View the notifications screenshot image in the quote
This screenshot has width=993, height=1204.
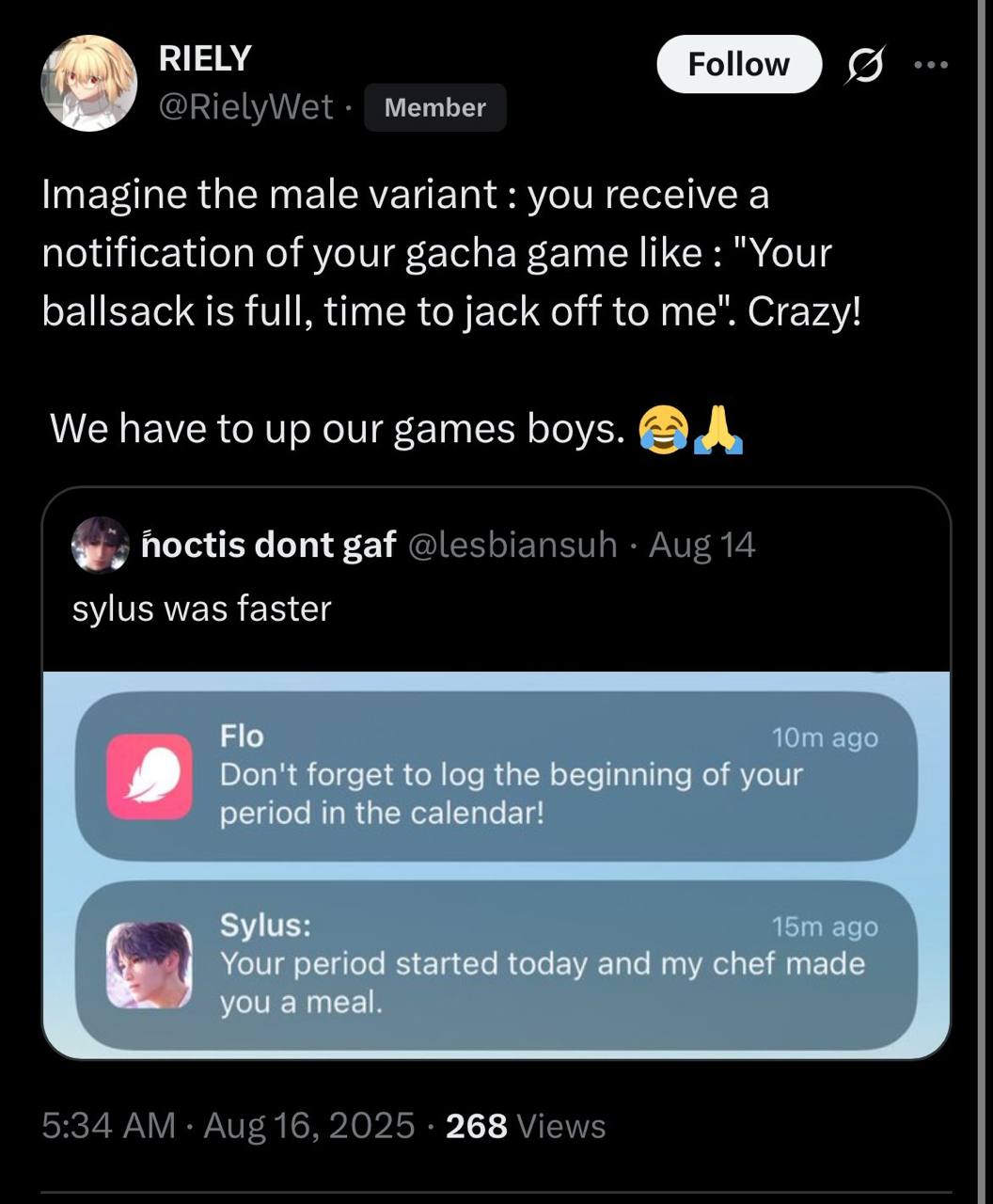coord(496,865)
